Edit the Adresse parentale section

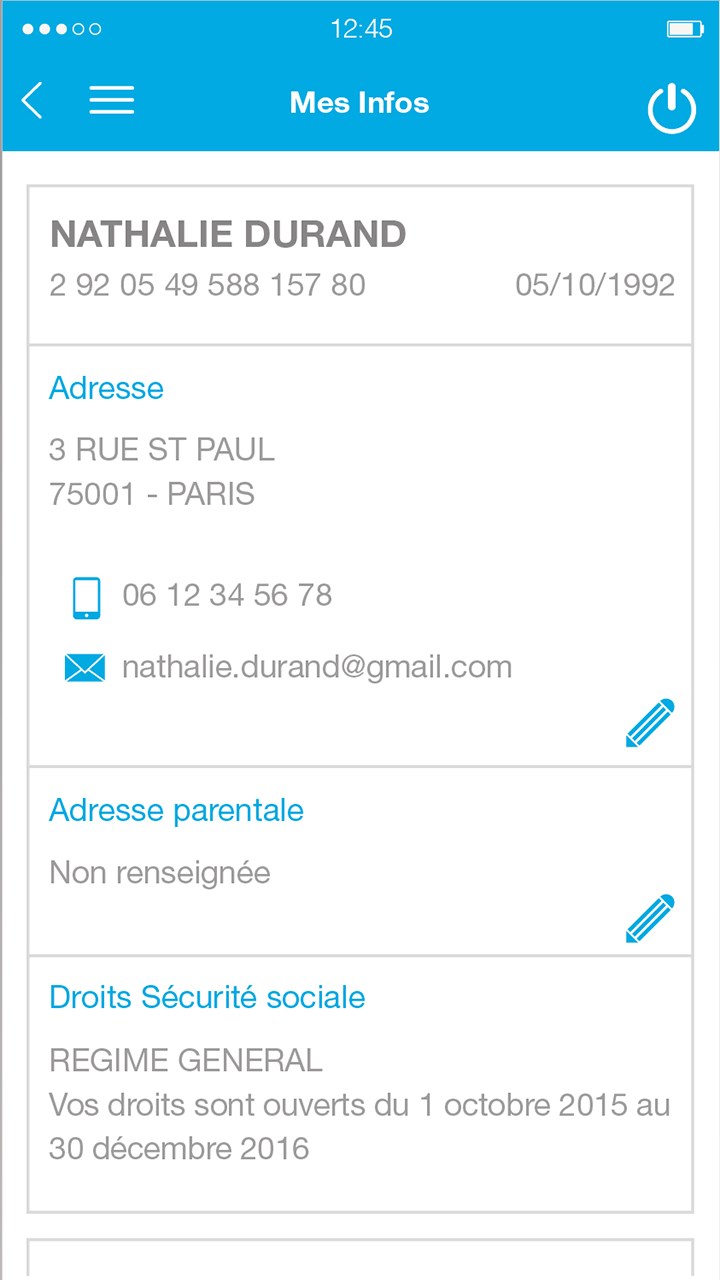(x=650, y=918)
